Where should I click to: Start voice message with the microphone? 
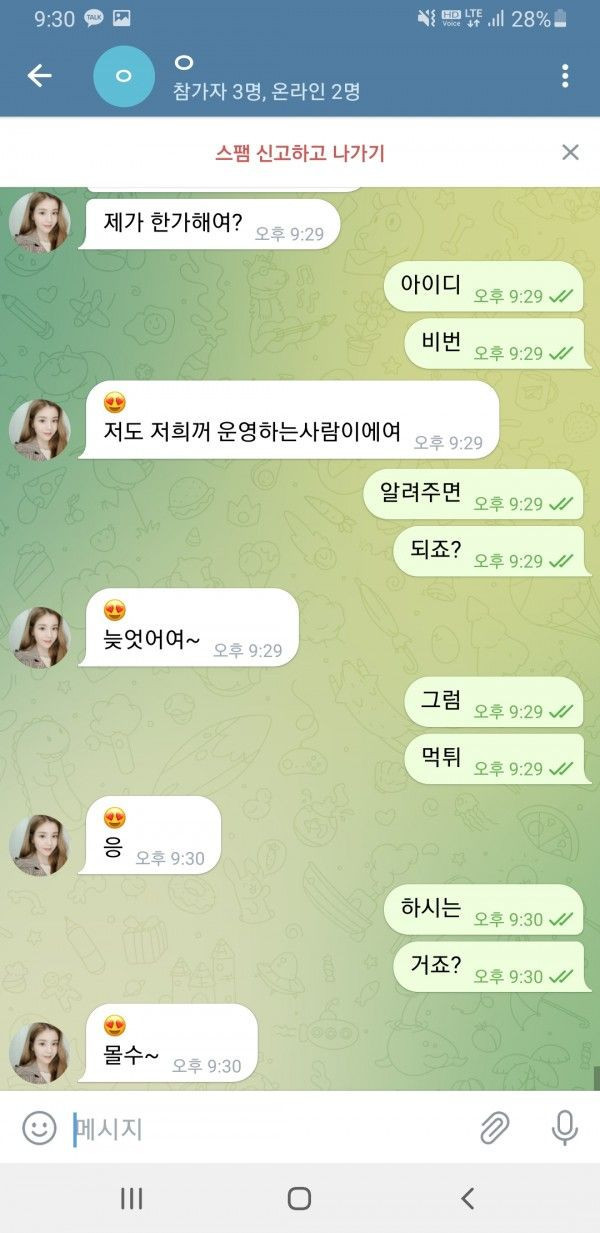564,1128
